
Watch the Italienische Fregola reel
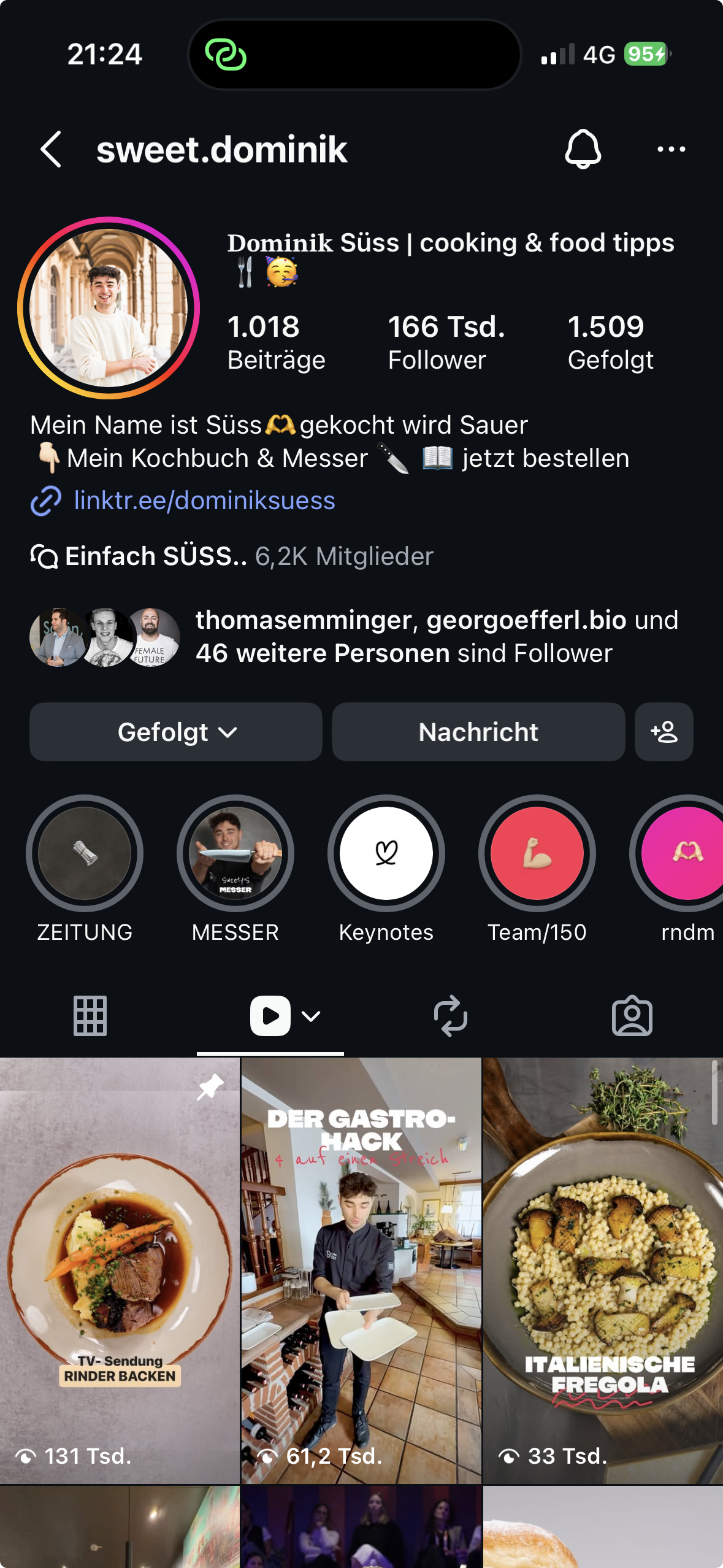603,1270
